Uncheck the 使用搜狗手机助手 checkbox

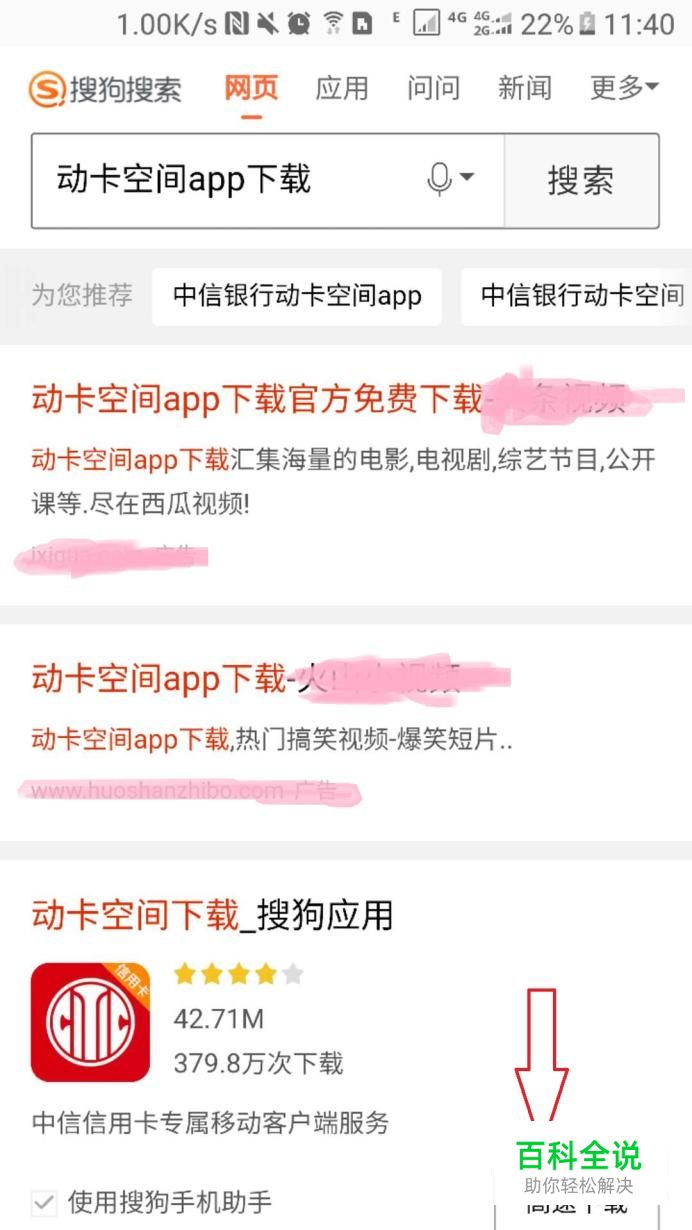click(x=44, y=1201)
